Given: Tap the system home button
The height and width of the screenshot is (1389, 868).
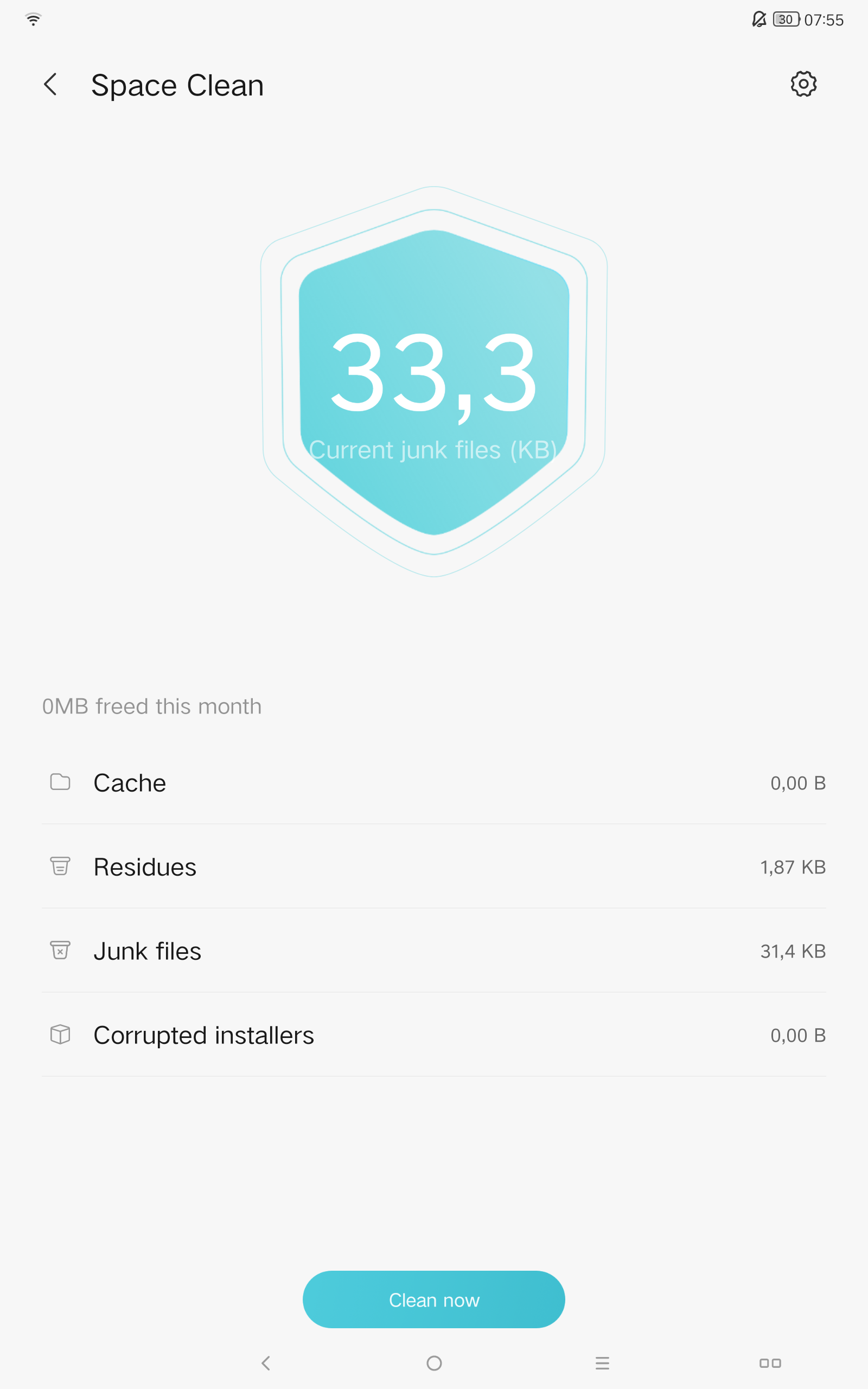Looking at the screenshot, I should [x=434, y=1363].
